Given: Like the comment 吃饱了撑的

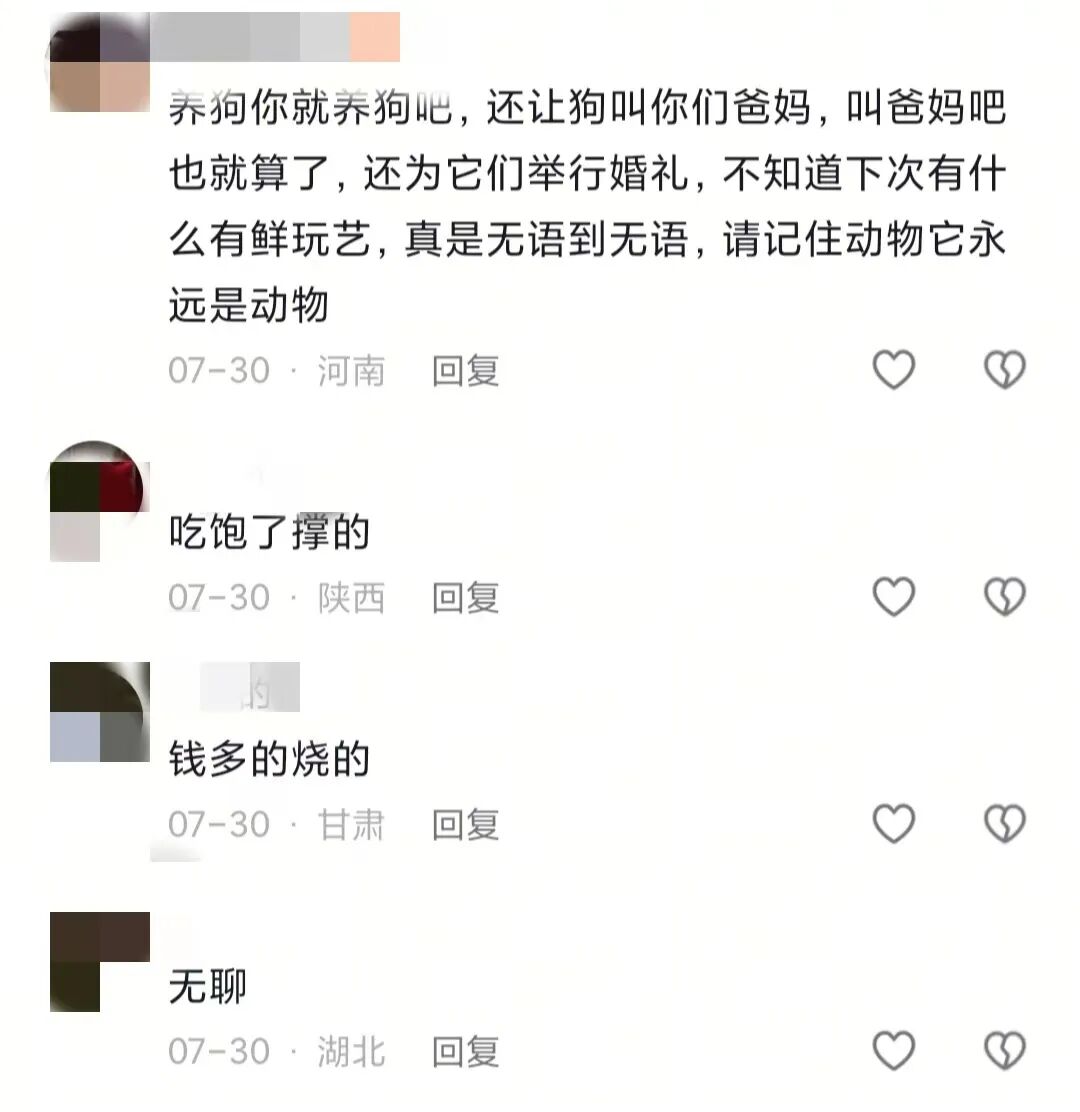Looking at the screenshot, I should [x=894, y=598].
